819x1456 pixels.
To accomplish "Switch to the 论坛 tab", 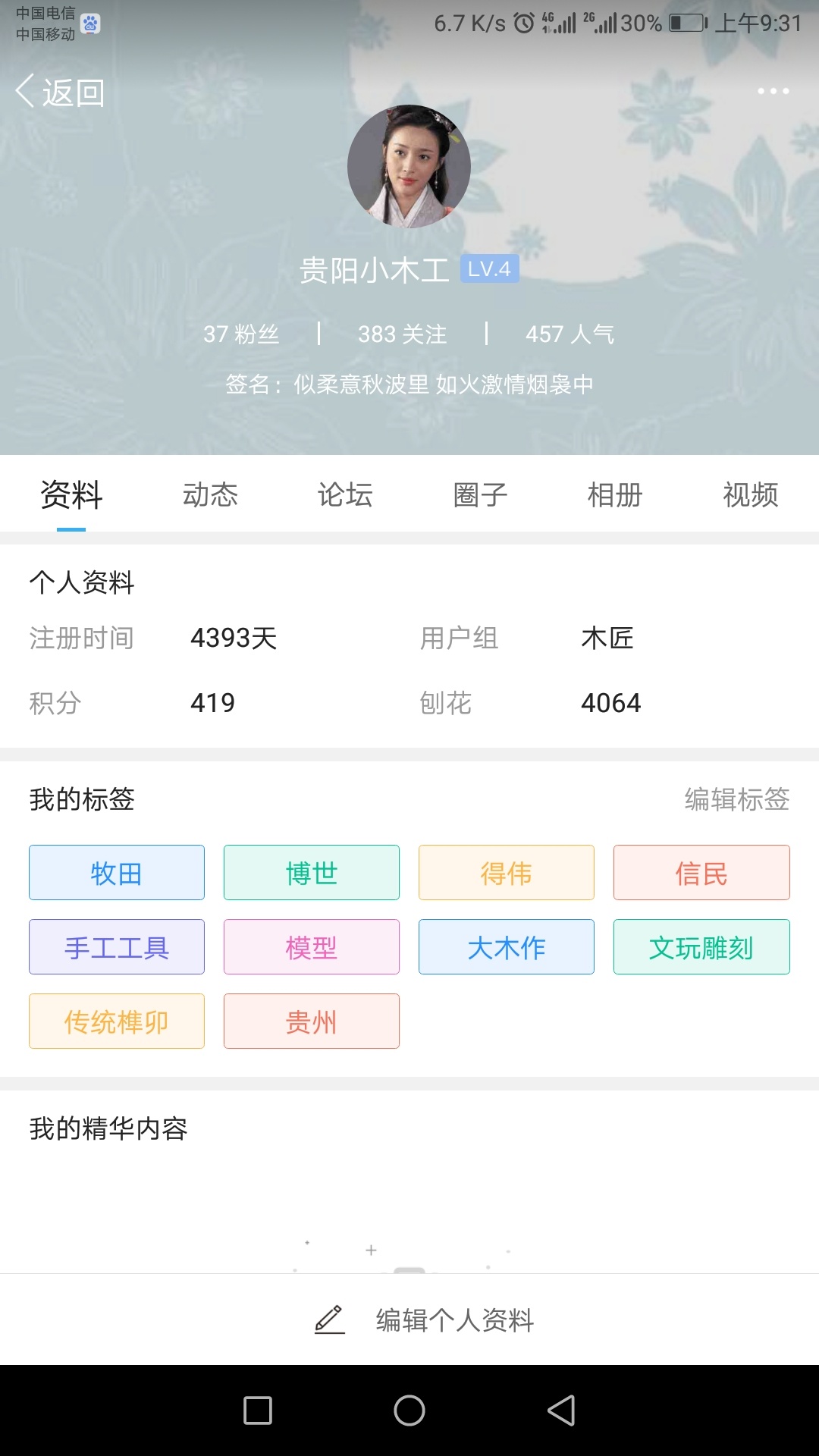I will tap(345, 495).
